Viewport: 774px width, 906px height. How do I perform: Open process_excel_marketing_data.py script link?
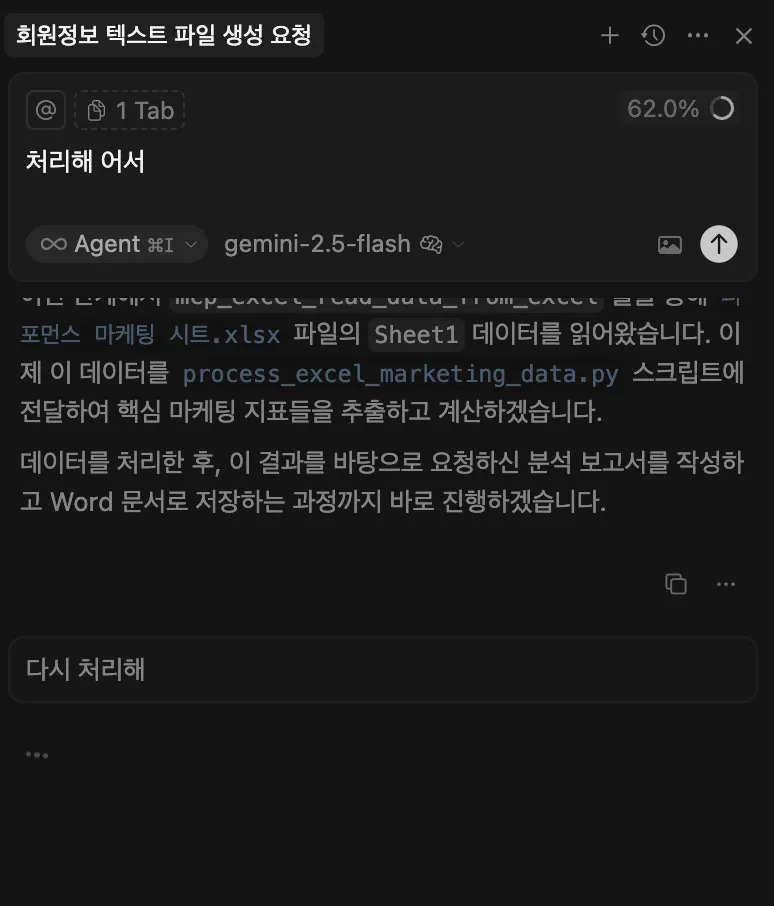[400, 374]
